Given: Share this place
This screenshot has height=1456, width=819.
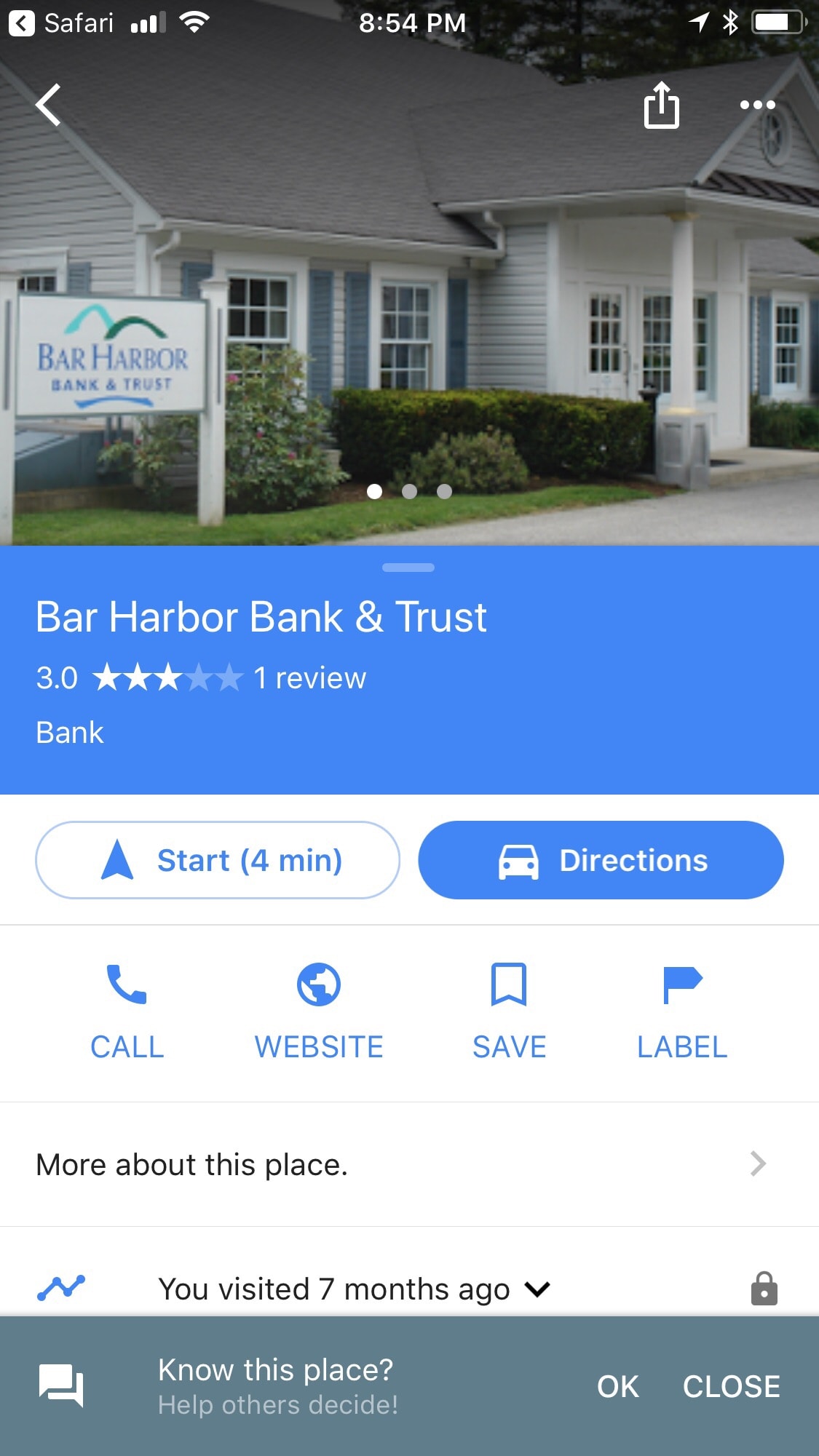Looking at the screenshot, I should [x=661, y=106].
